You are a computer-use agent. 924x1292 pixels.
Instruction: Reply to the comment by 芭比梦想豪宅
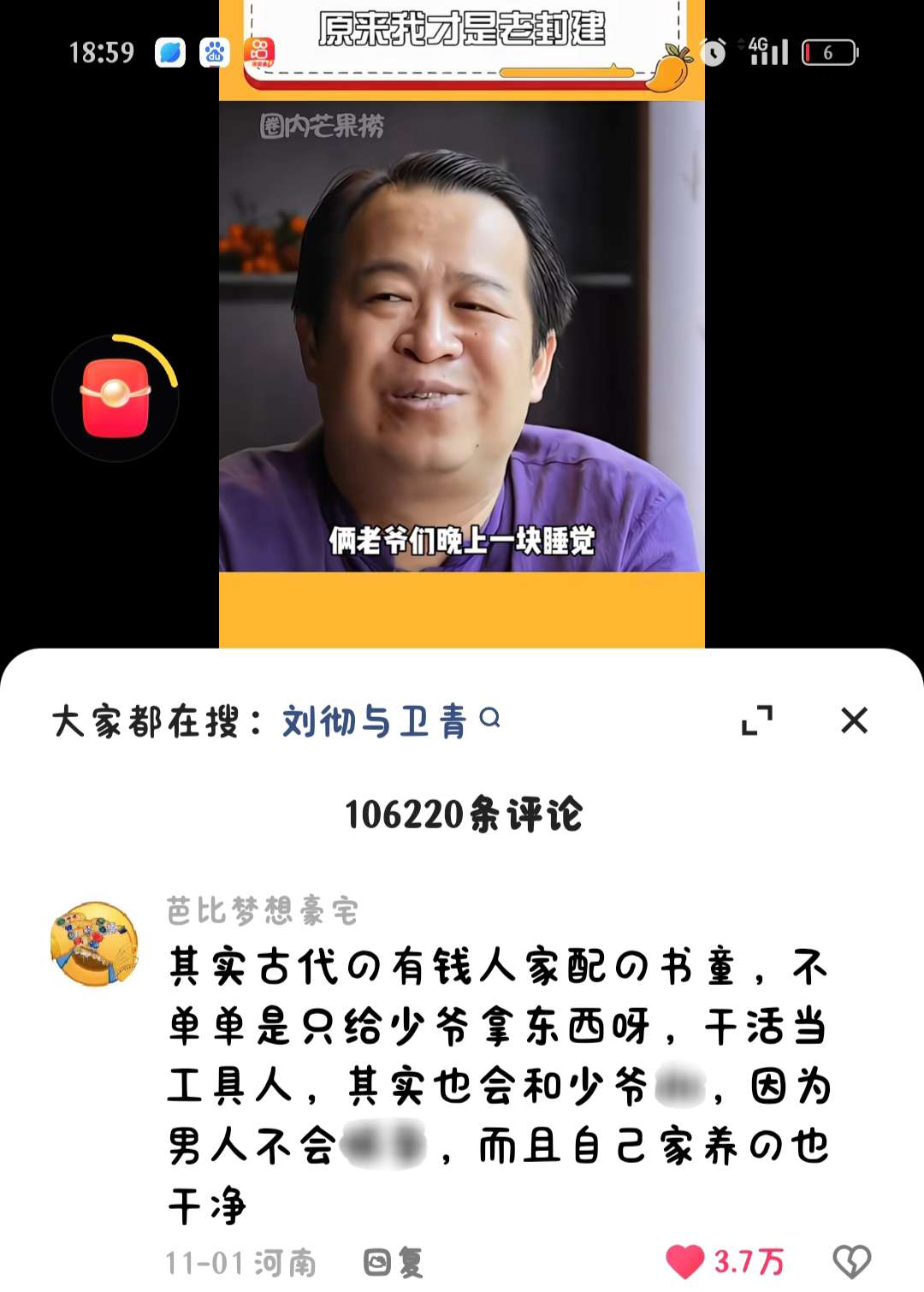tap(394, 1263)
